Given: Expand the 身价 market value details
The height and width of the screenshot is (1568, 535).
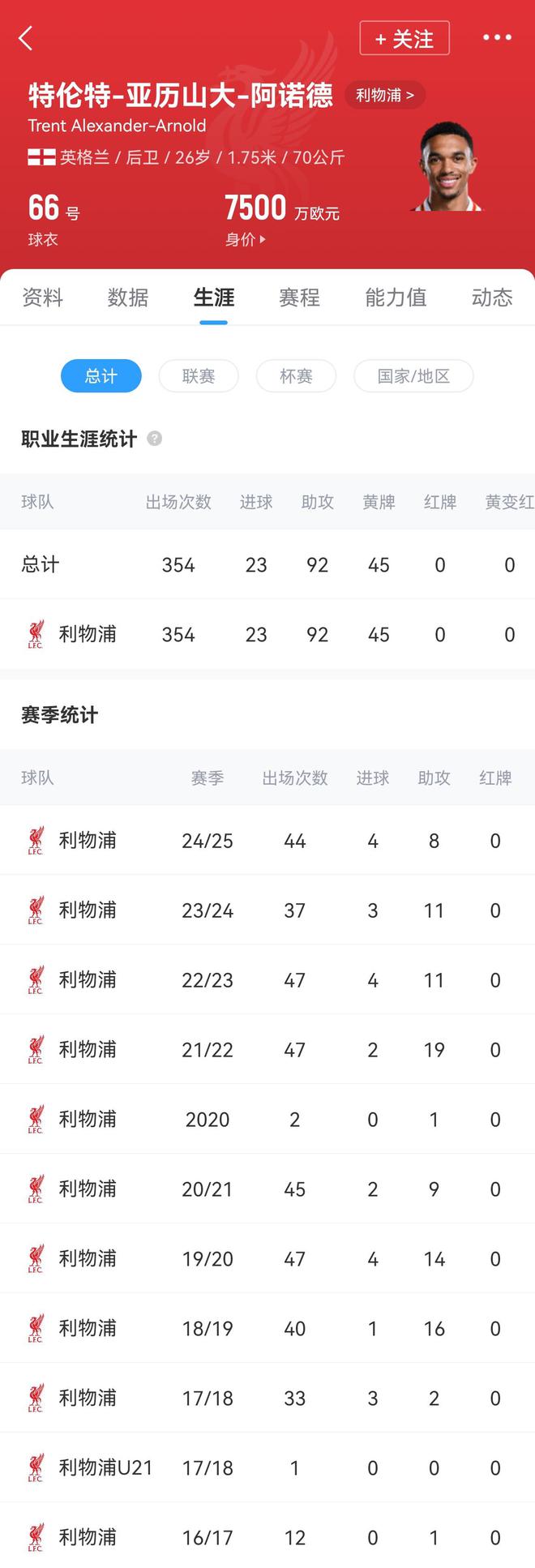Looking at the screenshot, I should pos(245,239).
